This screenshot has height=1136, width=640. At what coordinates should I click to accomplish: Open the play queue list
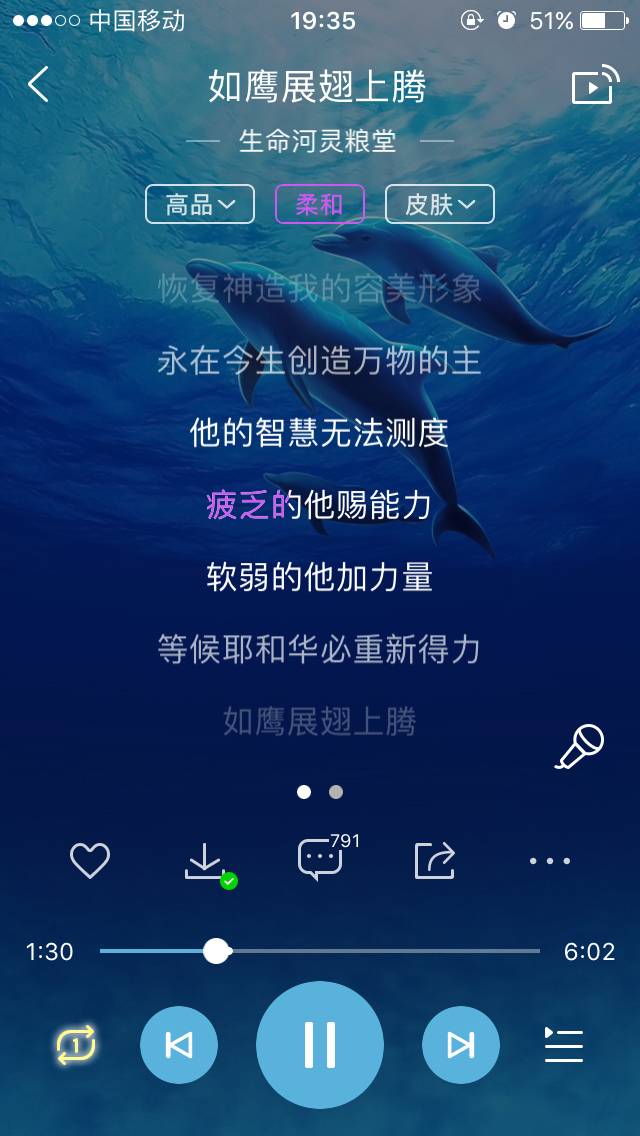coord(563,1045)
